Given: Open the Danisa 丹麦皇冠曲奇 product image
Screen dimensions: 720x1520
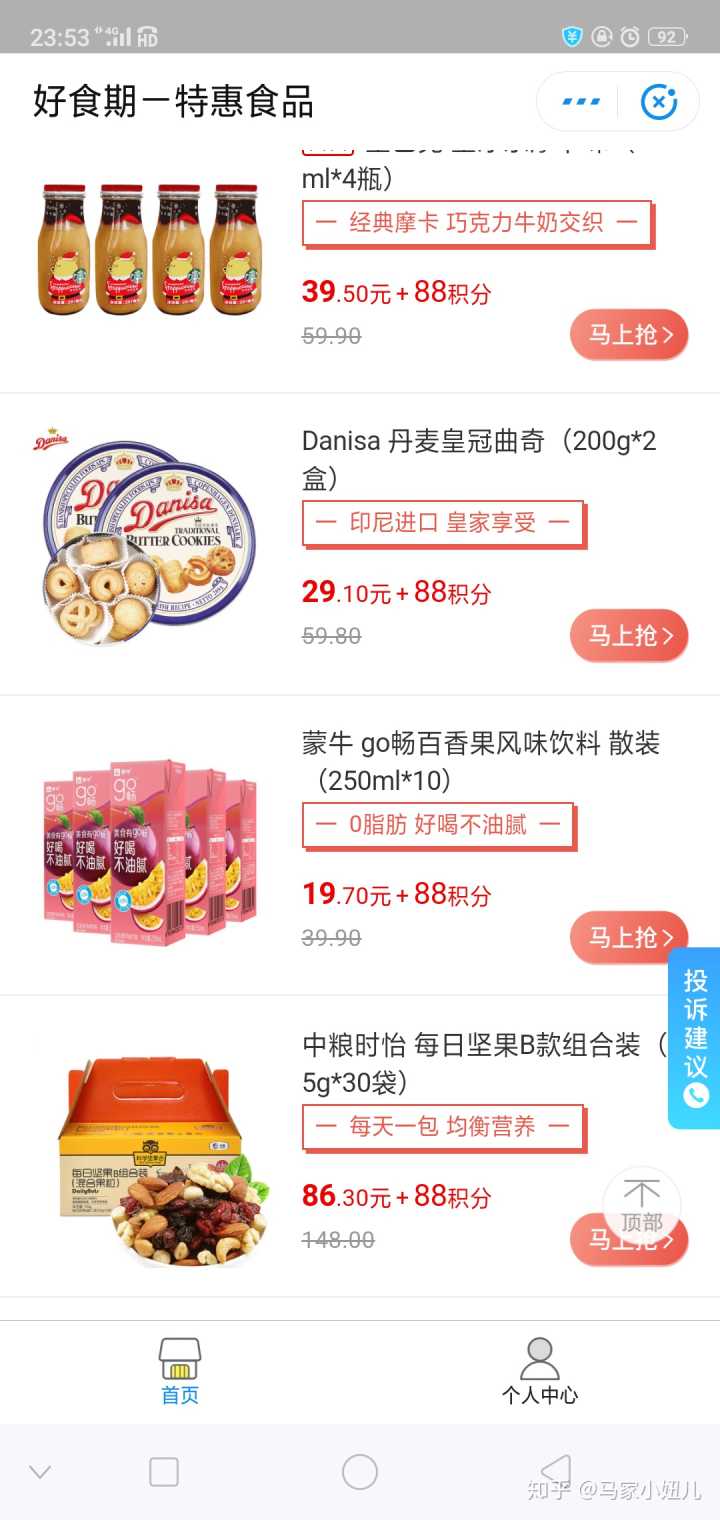Looking at the screenshot, I should [x=148, y=542].
